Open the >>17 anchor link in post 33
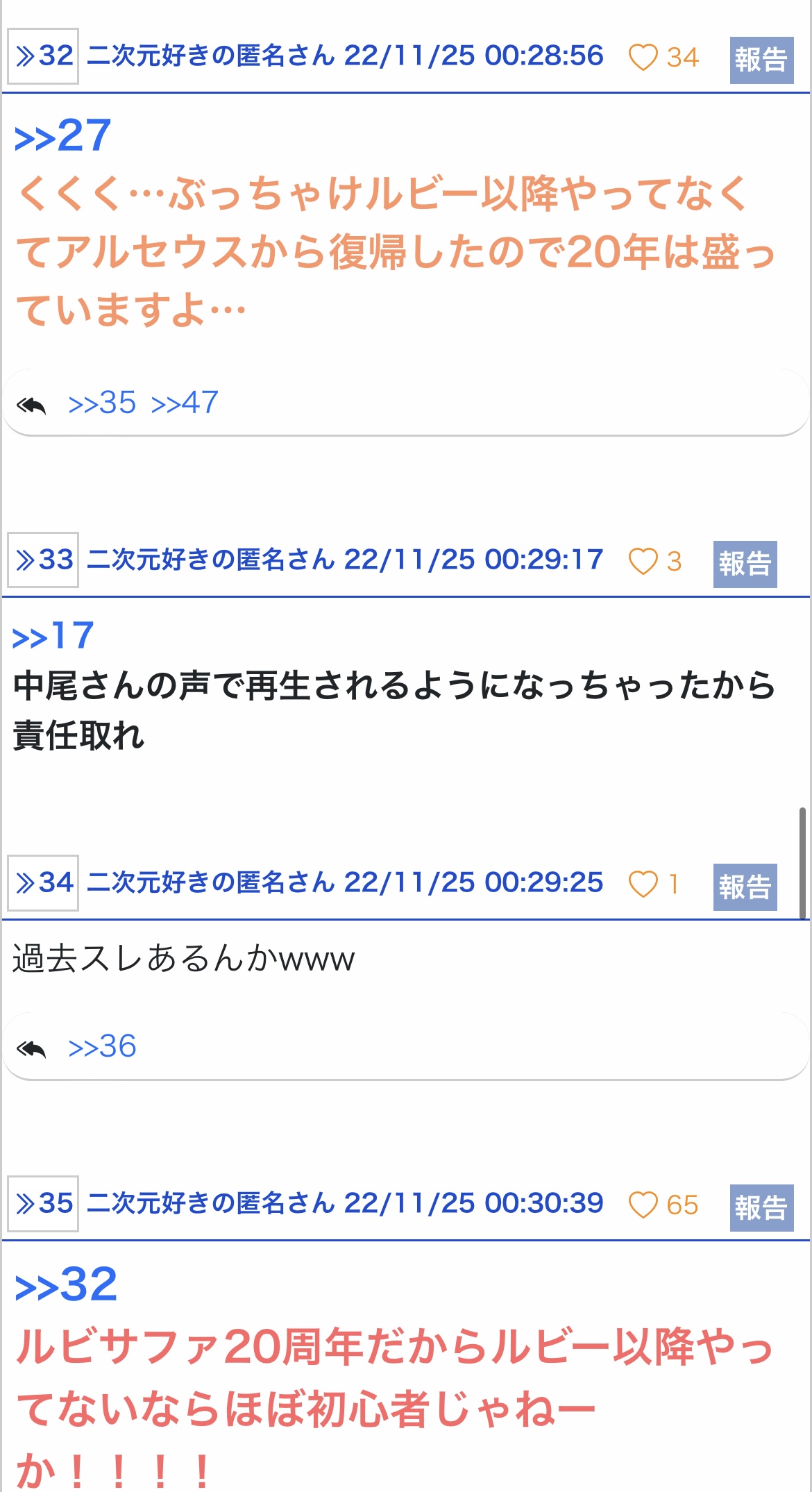 (53, 636)
